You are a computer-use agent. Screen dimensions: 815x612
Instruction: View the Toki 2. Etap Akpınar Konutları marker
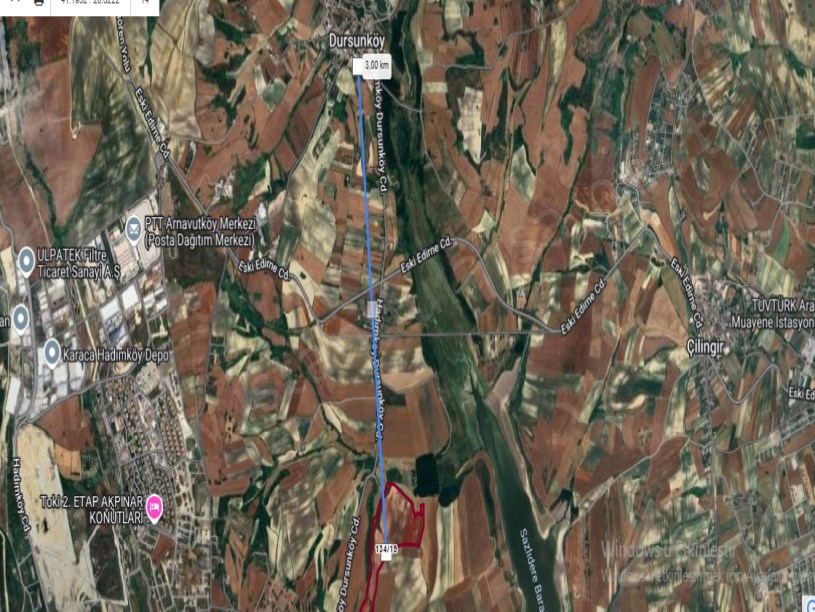click(155, 509)
